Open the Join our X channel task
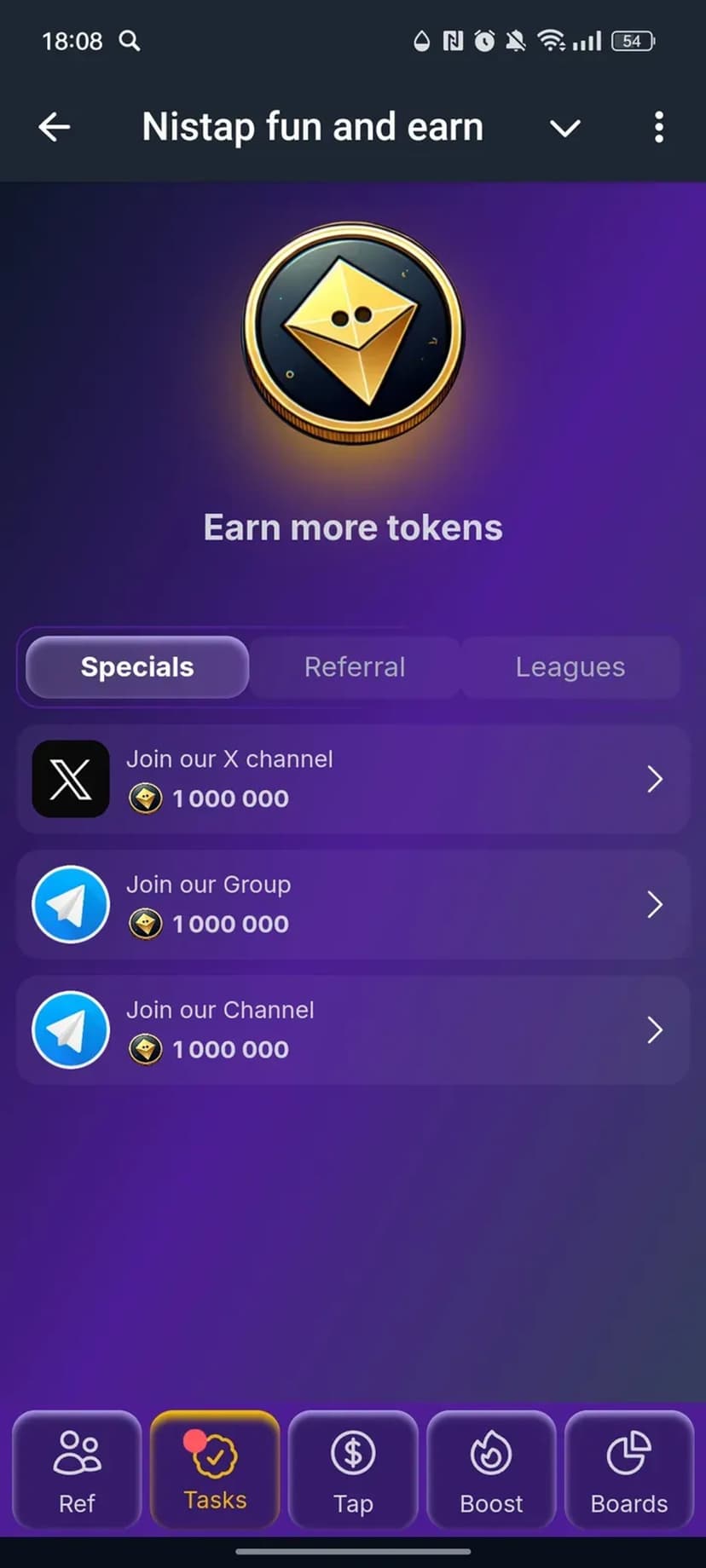This screenshot has height=1568, width=706. coord(353,779)
